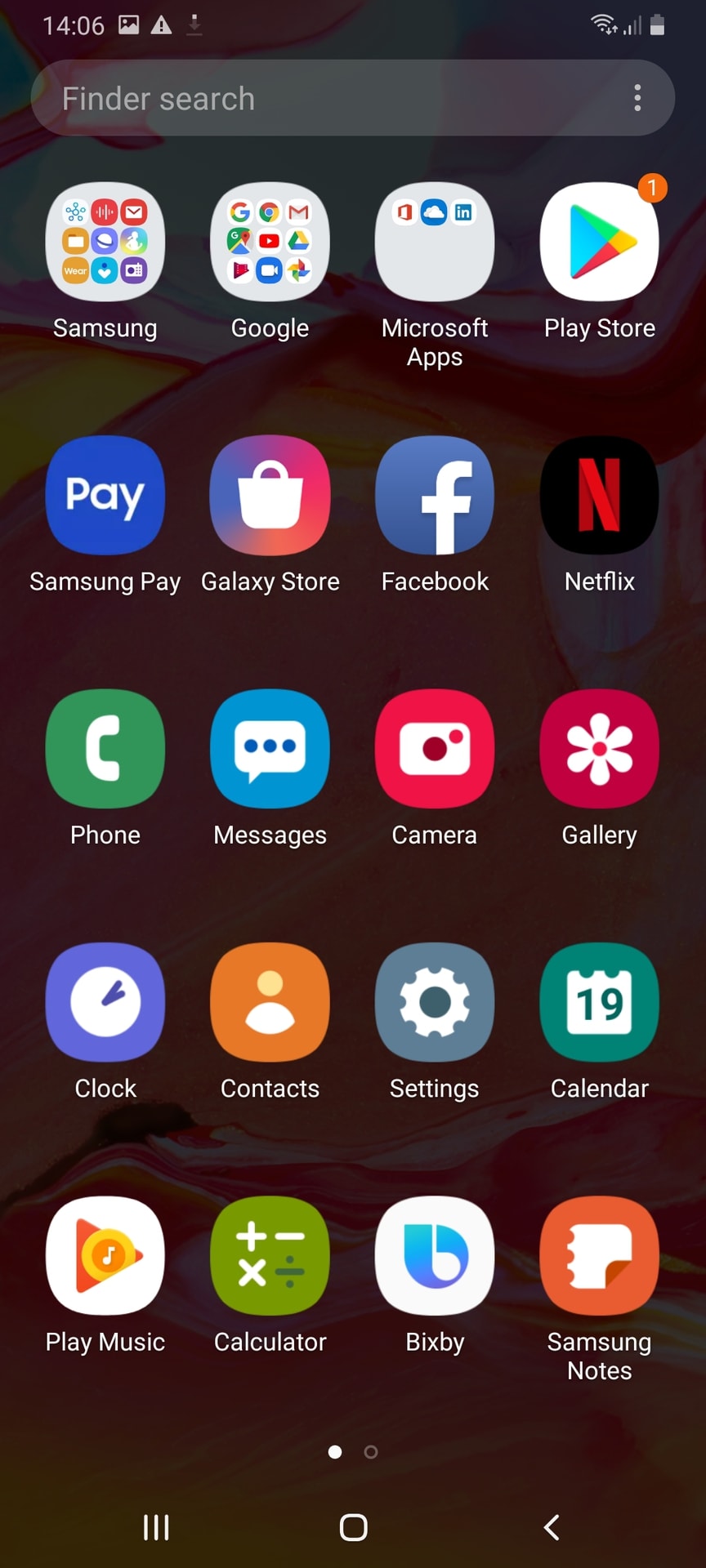Open the Phone dialer app
This screenshot has width=706, height=1568.
105,749
